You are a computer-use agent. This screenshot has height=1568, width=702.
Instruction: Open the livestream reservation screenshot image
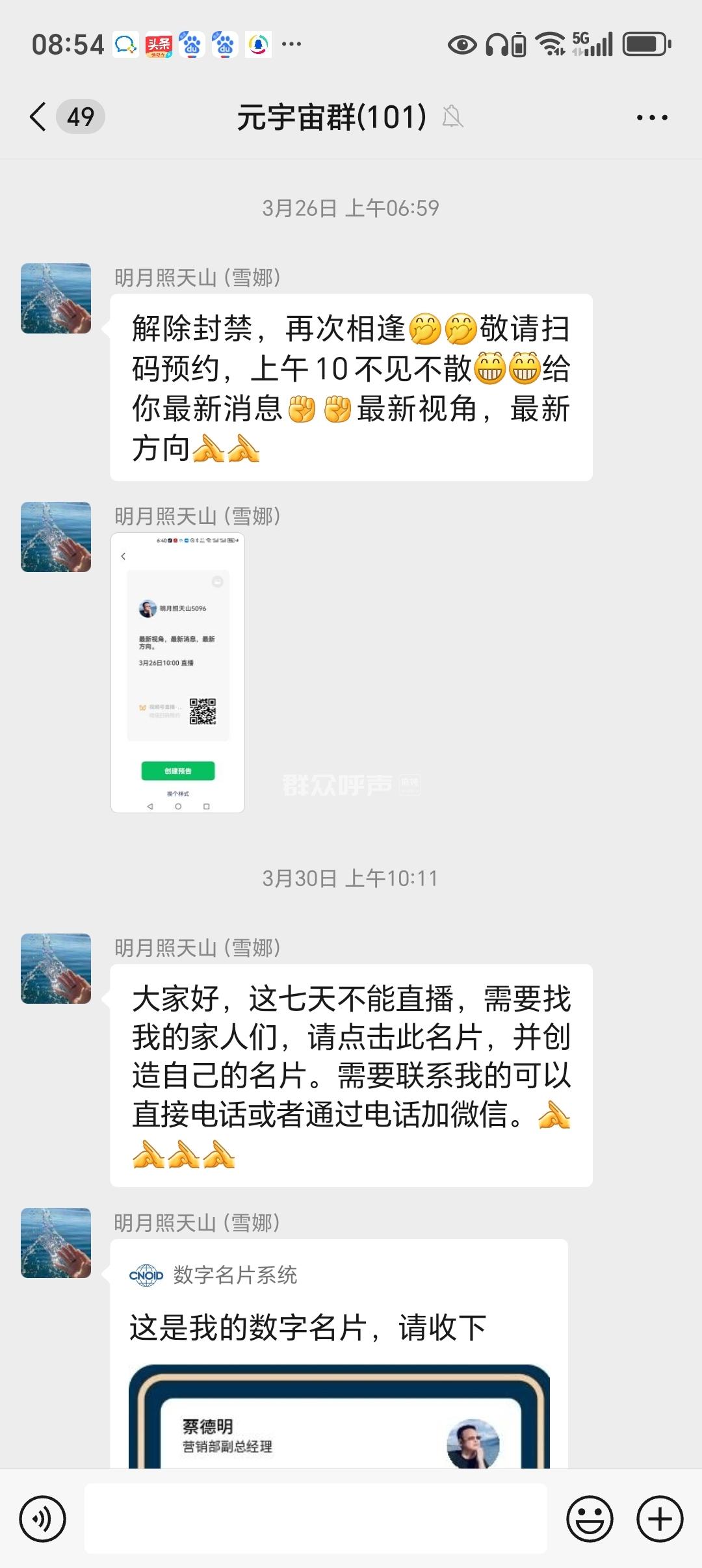(177, 673)
